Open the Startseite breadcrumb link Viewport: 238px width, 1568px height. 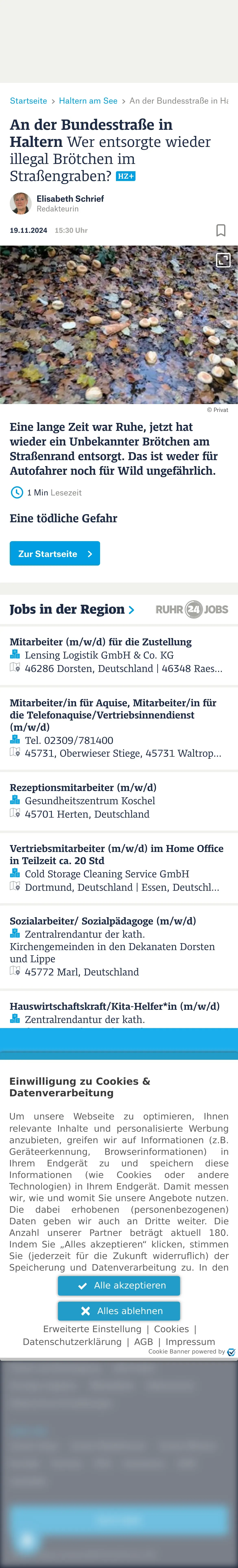pos(28,101)
